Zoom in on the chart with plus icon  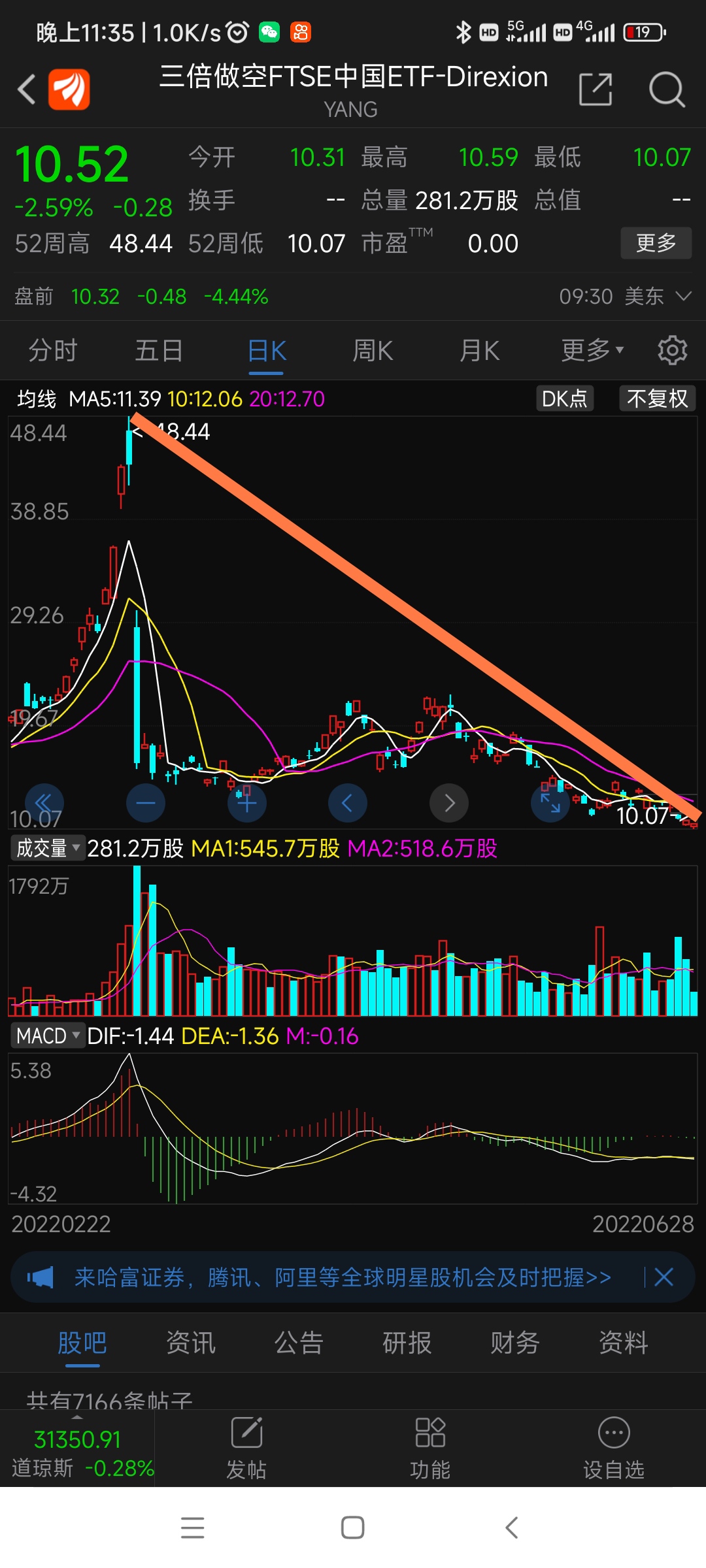(246, 803)
